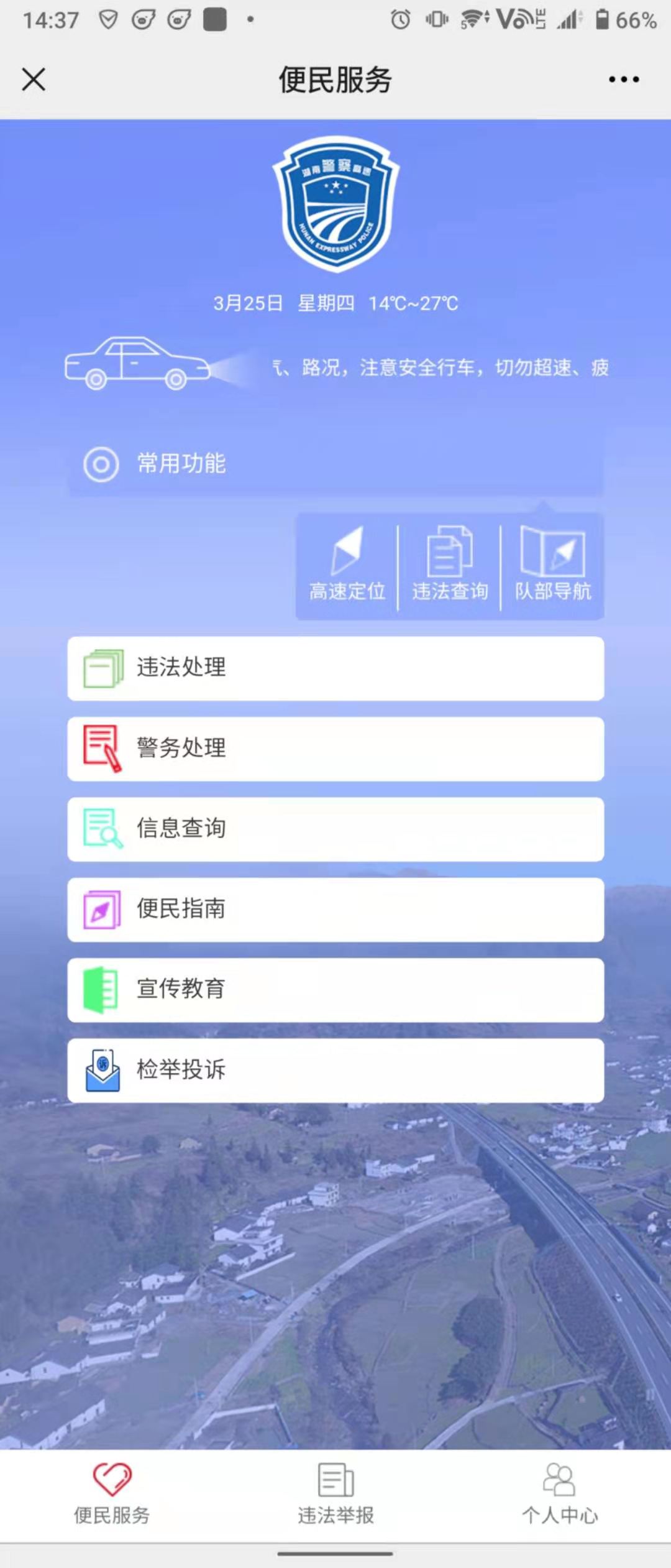This screenshot has width=671, height=1568.
Task: Switch to the 个人中心 tab
Action: 559,1494
